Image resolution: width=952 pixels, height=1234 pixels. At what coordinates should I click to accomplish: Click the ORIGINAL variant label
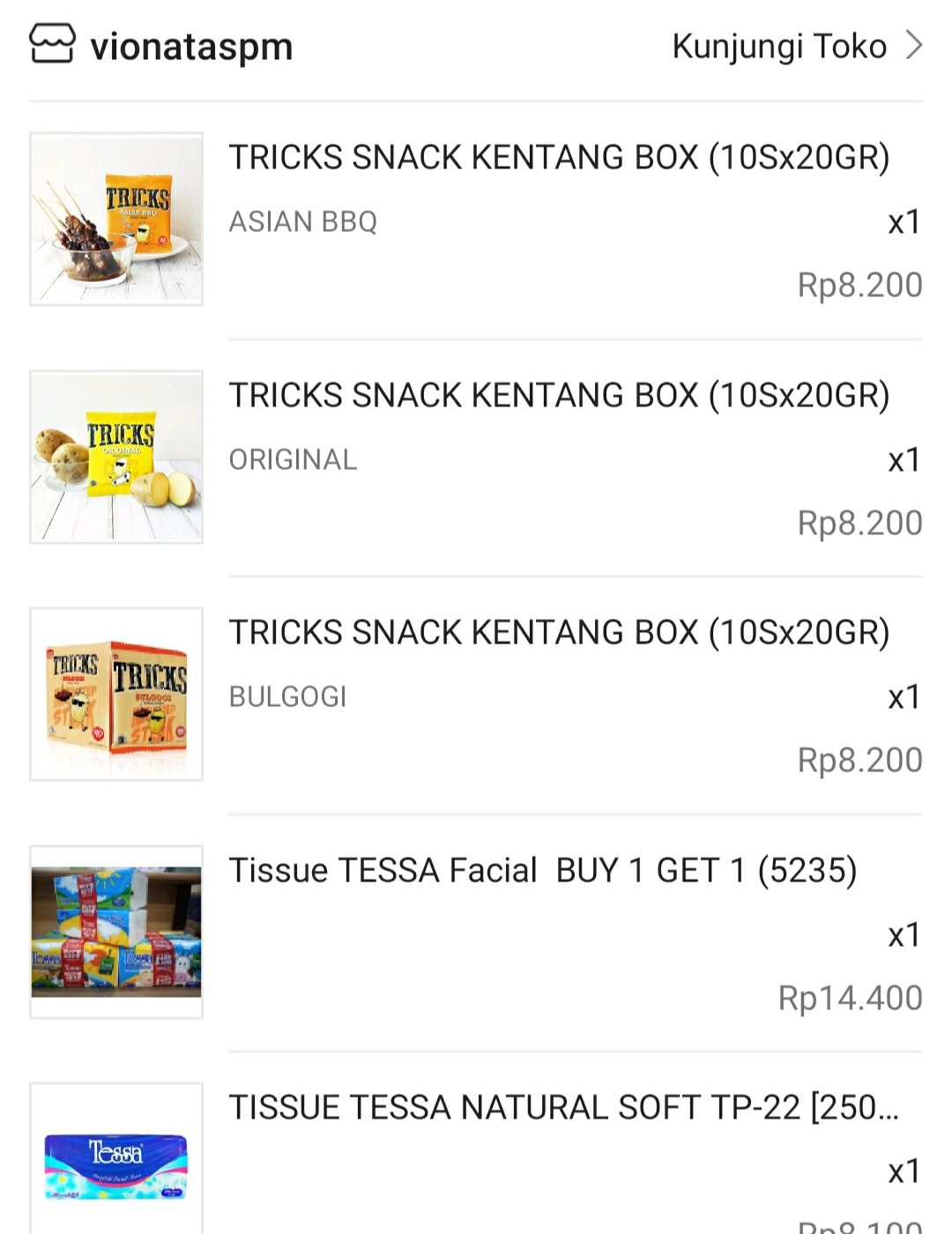[293, 459]
